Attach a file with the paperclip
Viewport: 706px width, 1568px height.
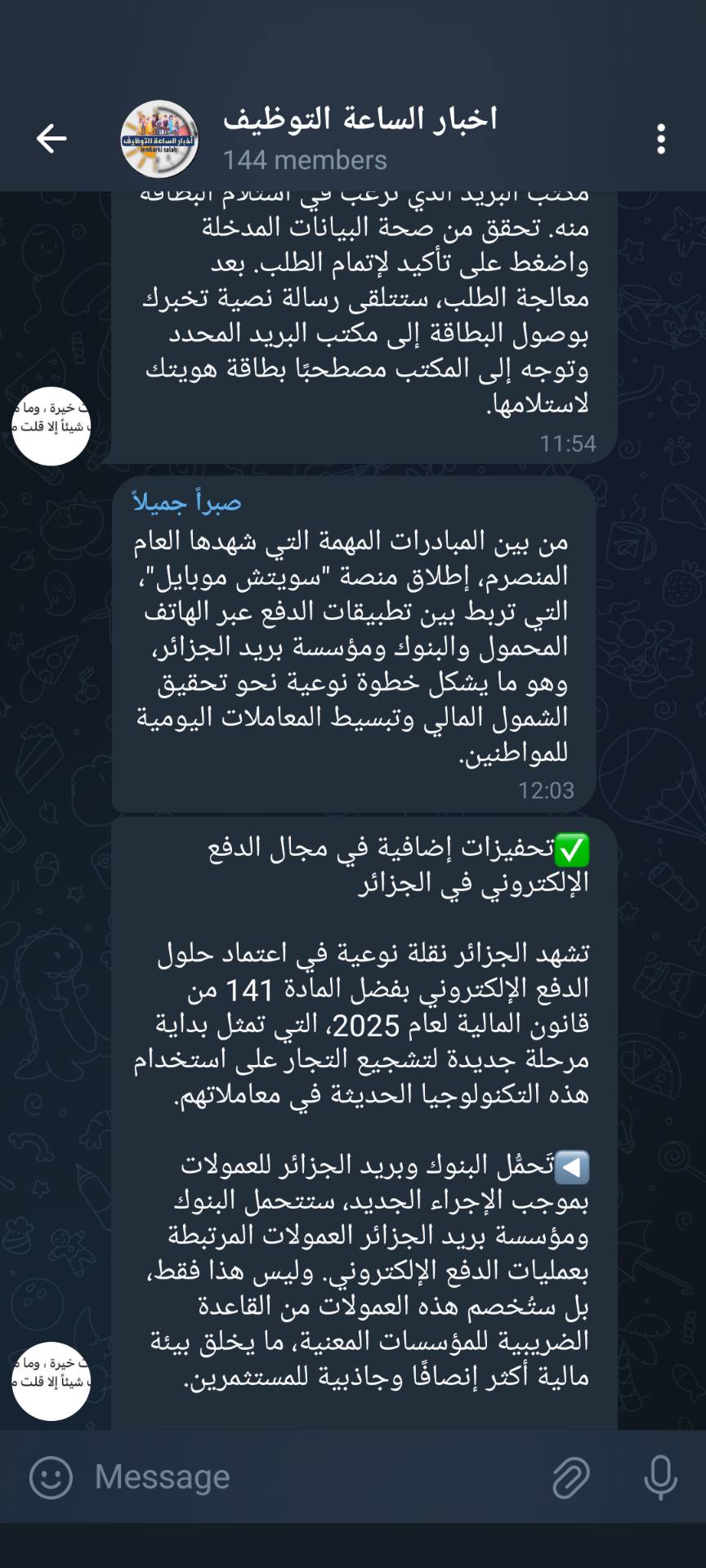coord(571,1477)
